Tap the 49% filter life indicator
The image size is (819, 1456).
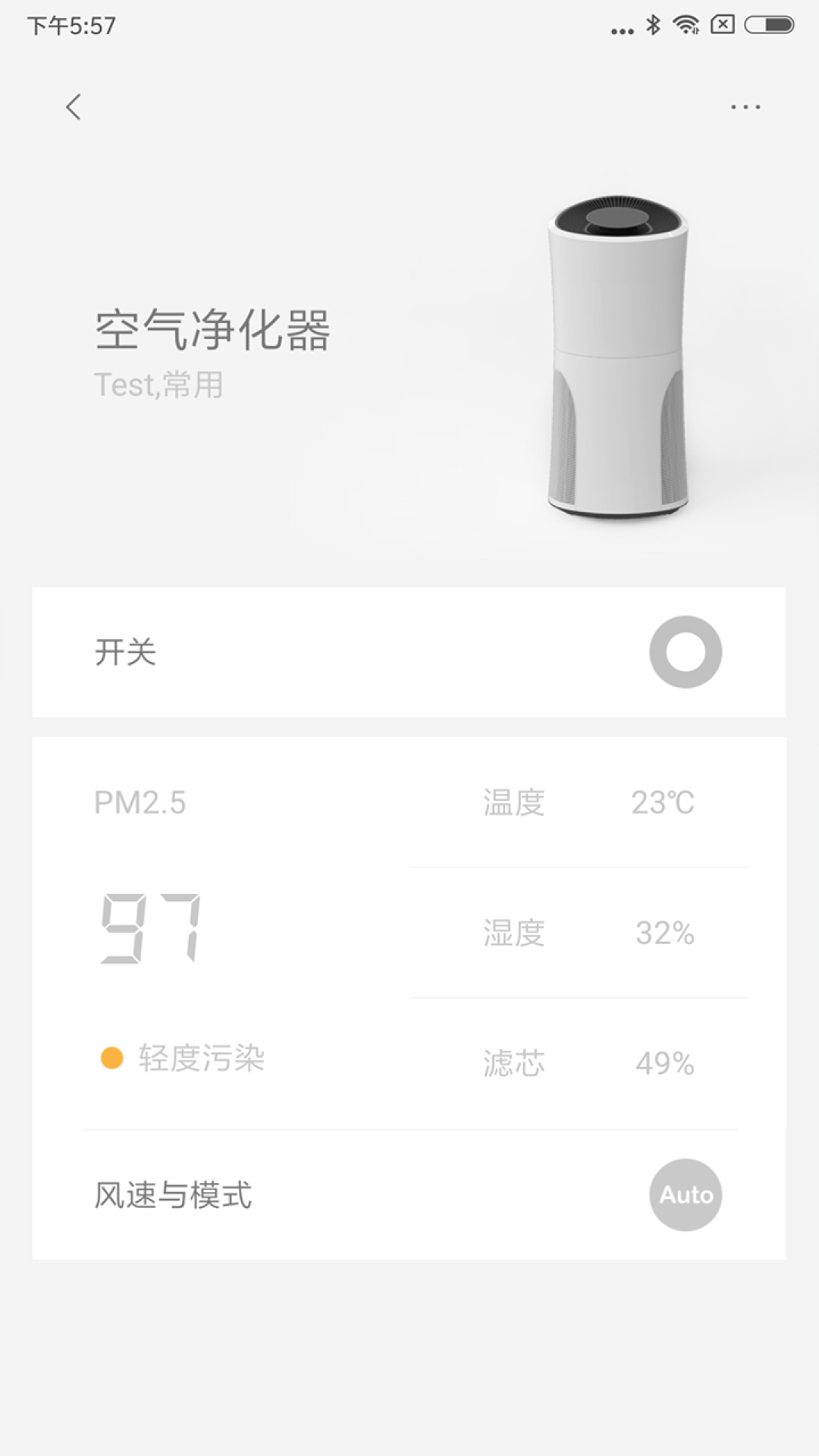664,1062
